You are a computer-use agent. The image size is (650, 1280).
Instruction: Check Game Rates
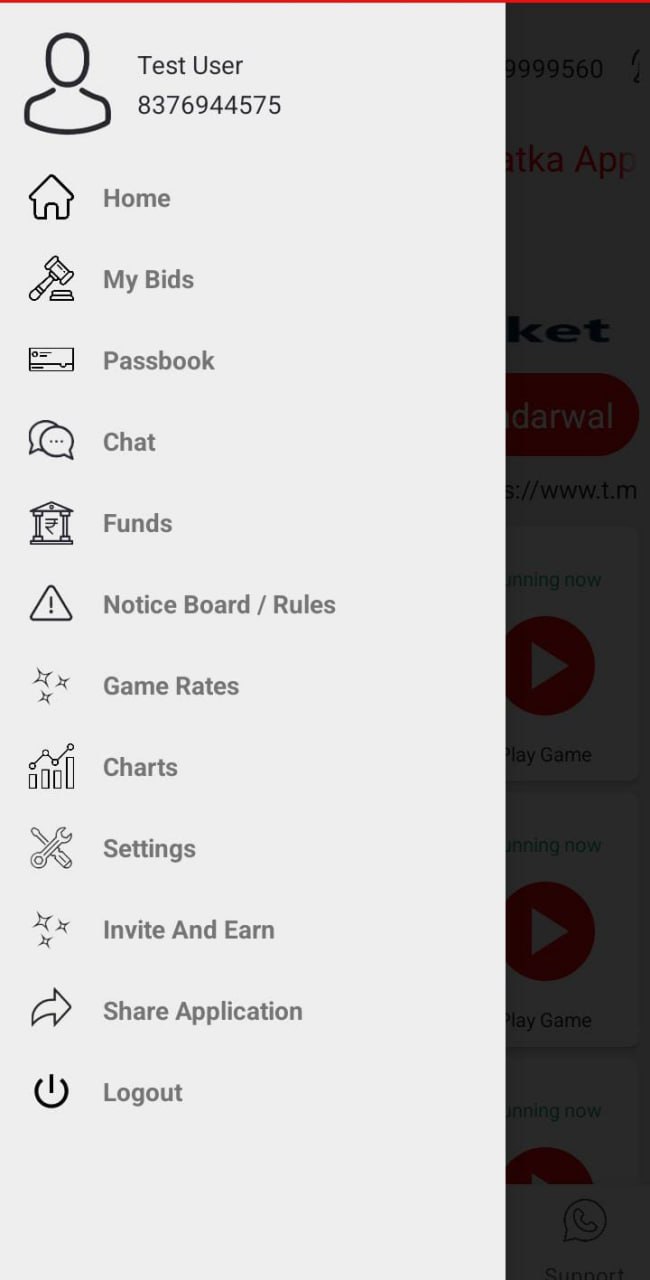tap(171, 686)
